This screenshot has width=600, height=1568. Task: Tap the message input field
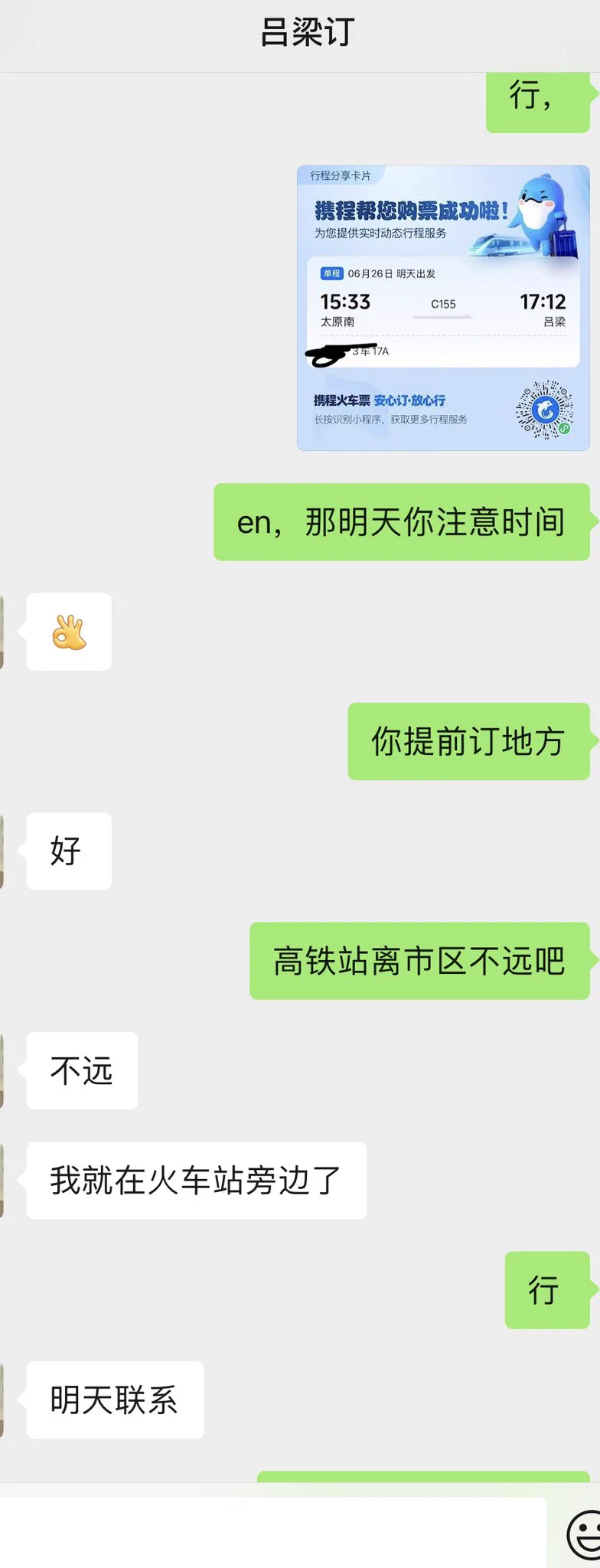[272, 1533]
